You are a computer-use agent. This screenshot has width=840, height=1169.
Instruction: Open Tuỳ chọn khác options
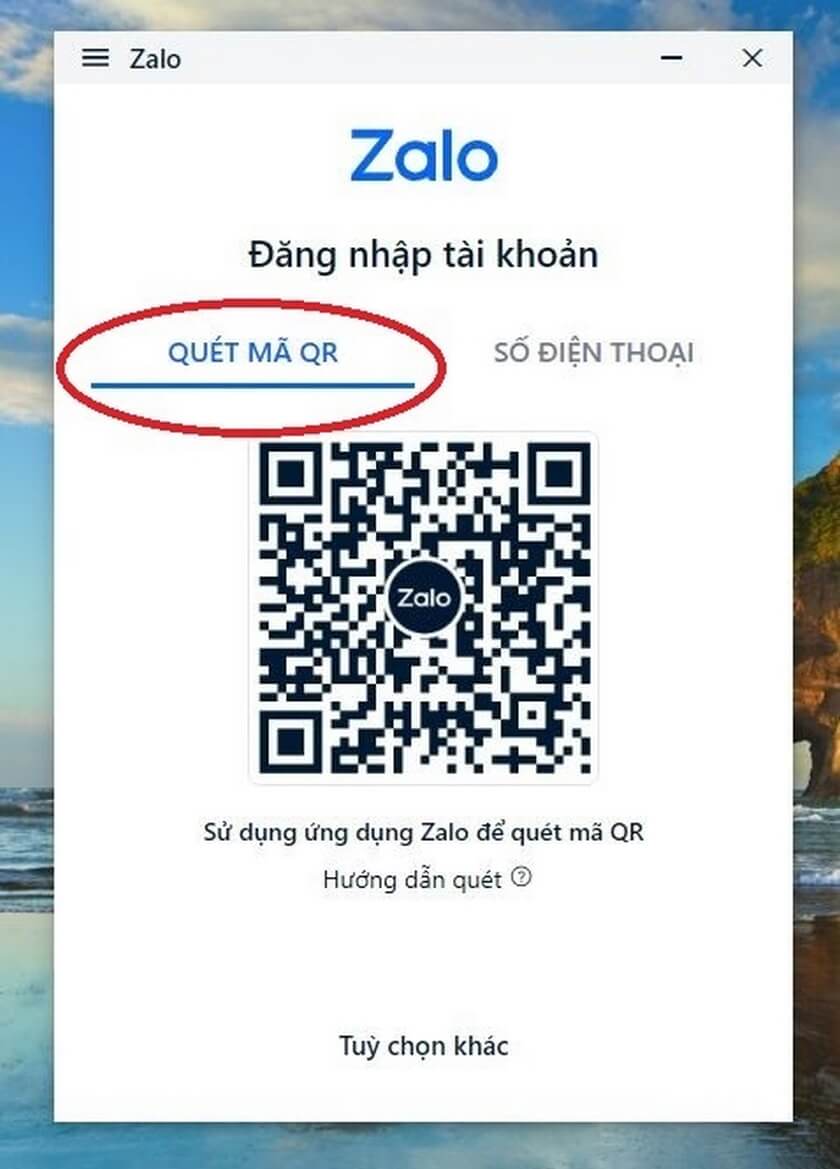pos(424,1046)
